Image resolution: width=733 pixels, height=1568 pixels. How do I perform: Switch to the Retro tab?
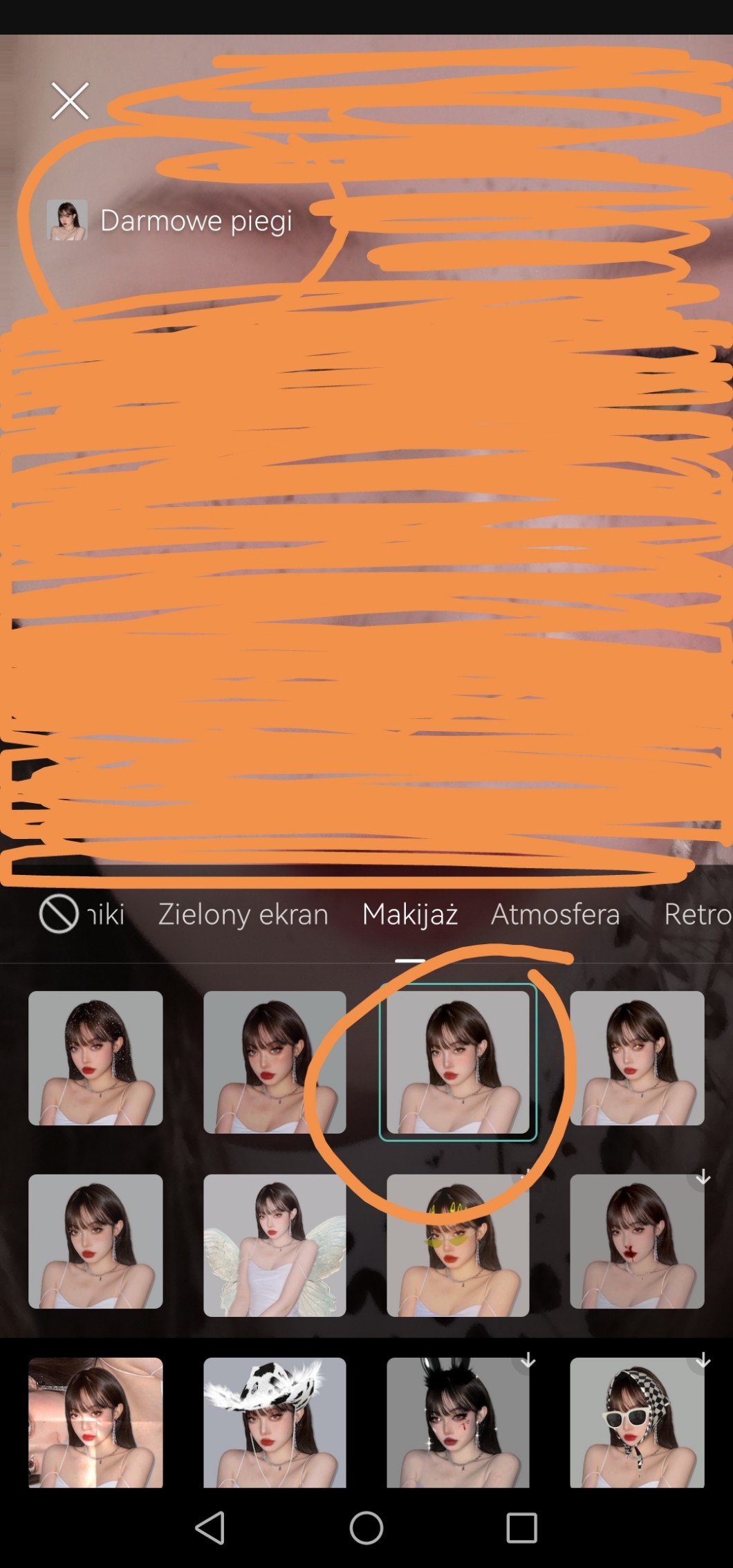tap(696, 914)
